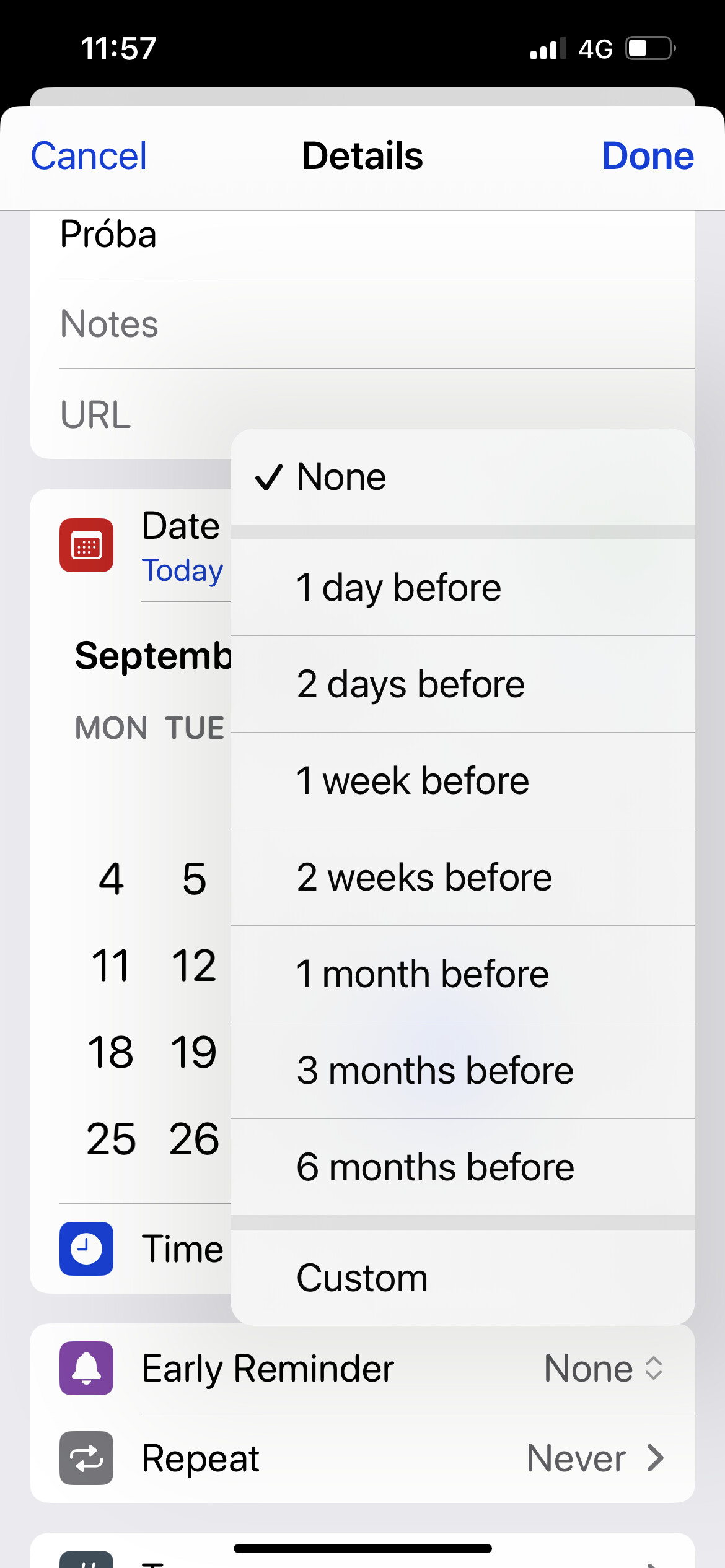725x1568 pixels.
Task: Open Custom early reminder option
Action: 462,1277
